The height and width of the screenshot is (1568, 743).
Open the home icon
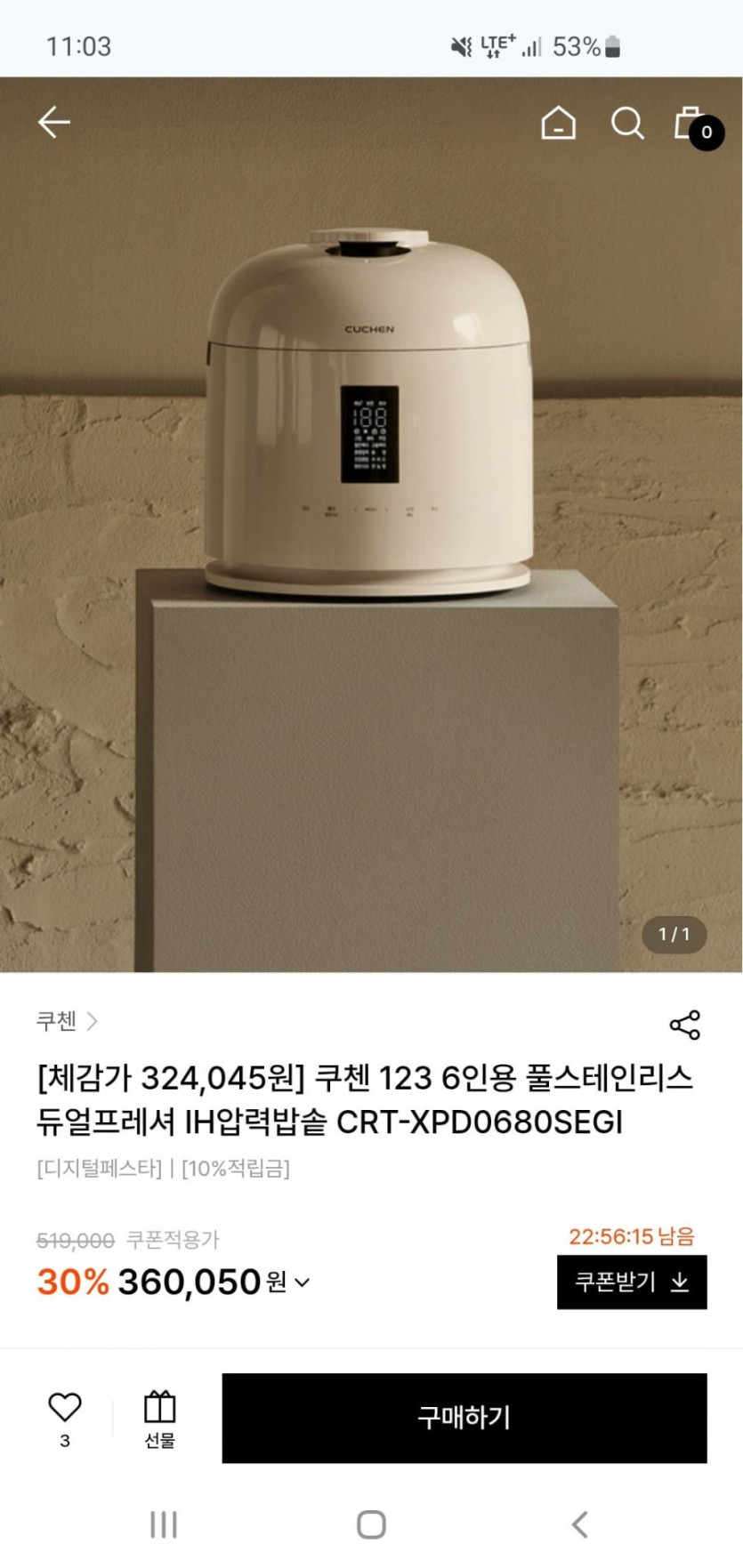point(558,123)
